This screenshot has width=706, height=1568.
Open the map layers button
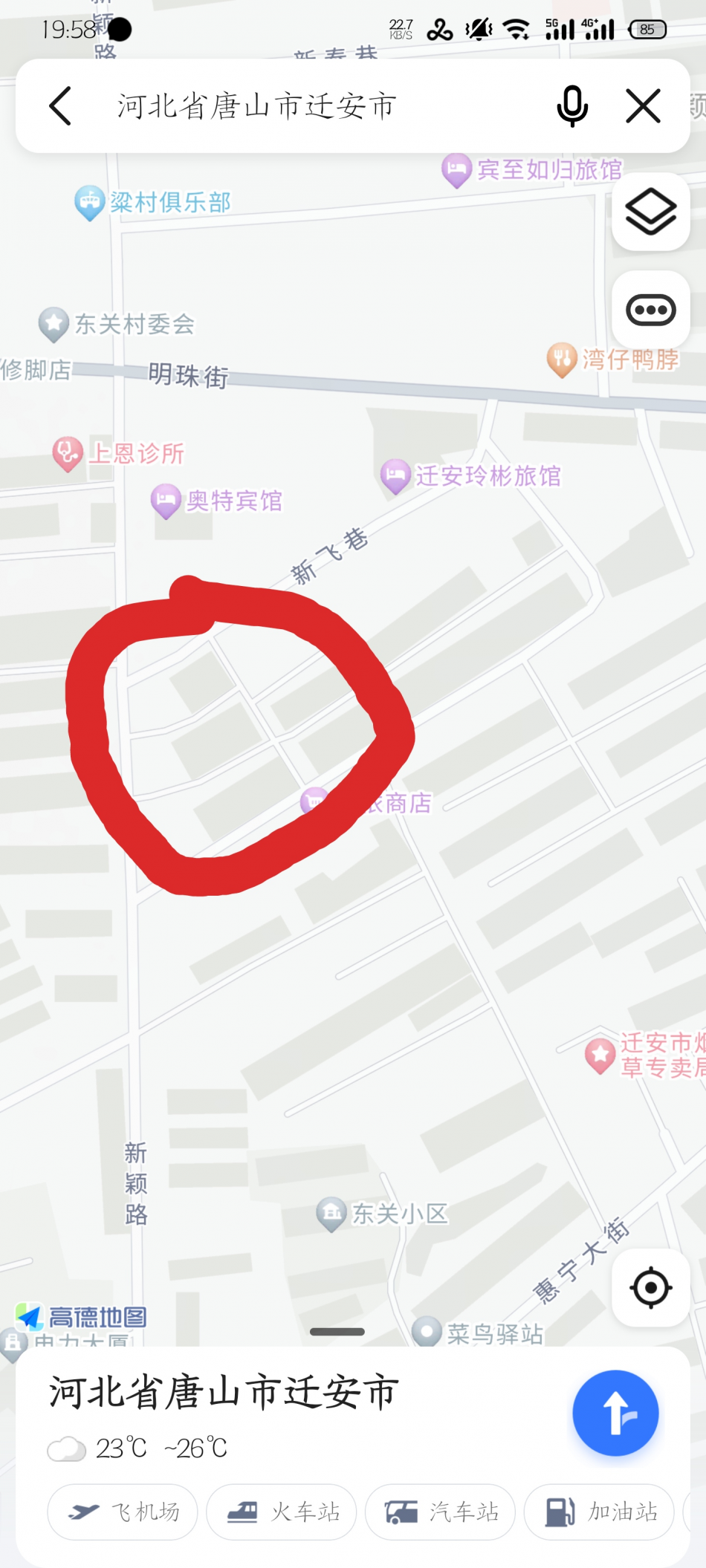point(650,212)
